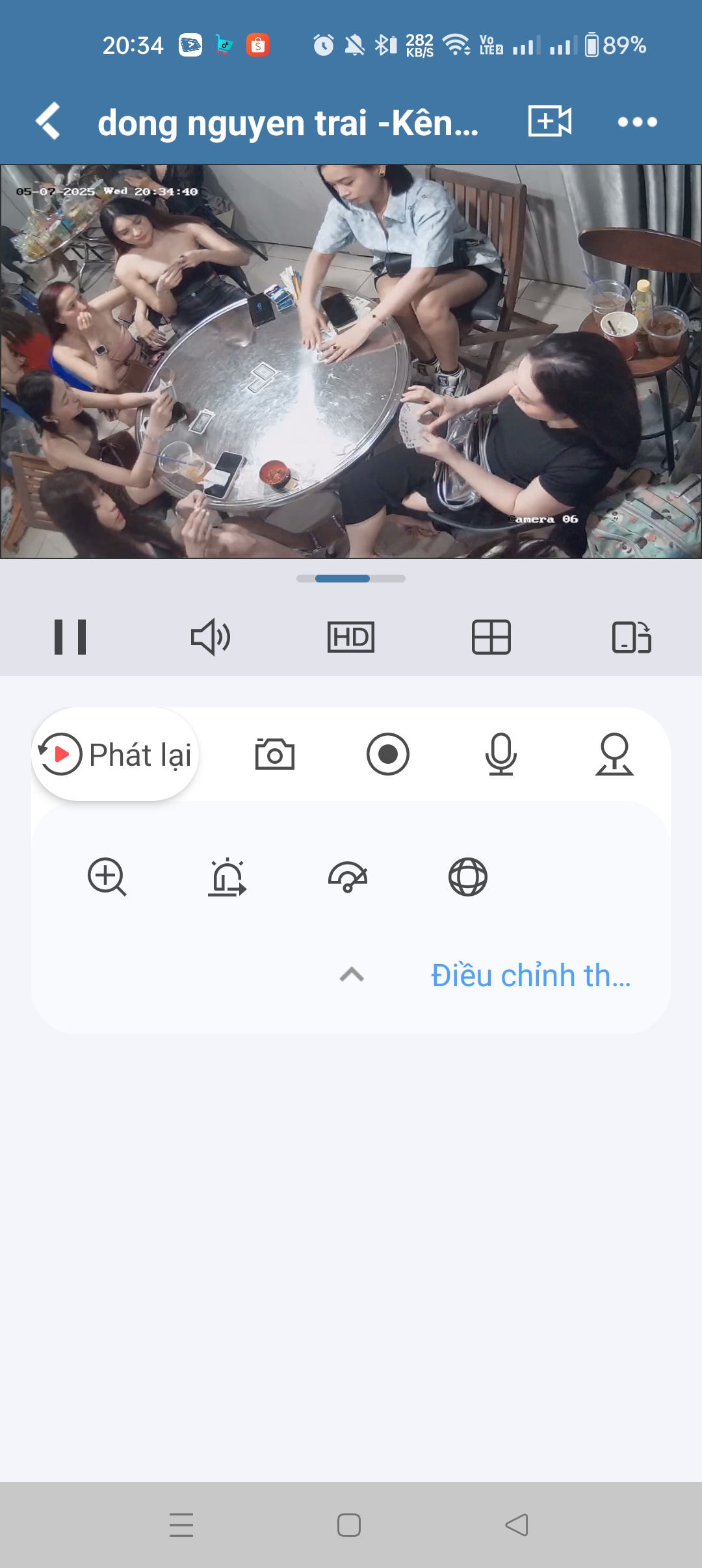Change the HD video quality

pos(351,637)
